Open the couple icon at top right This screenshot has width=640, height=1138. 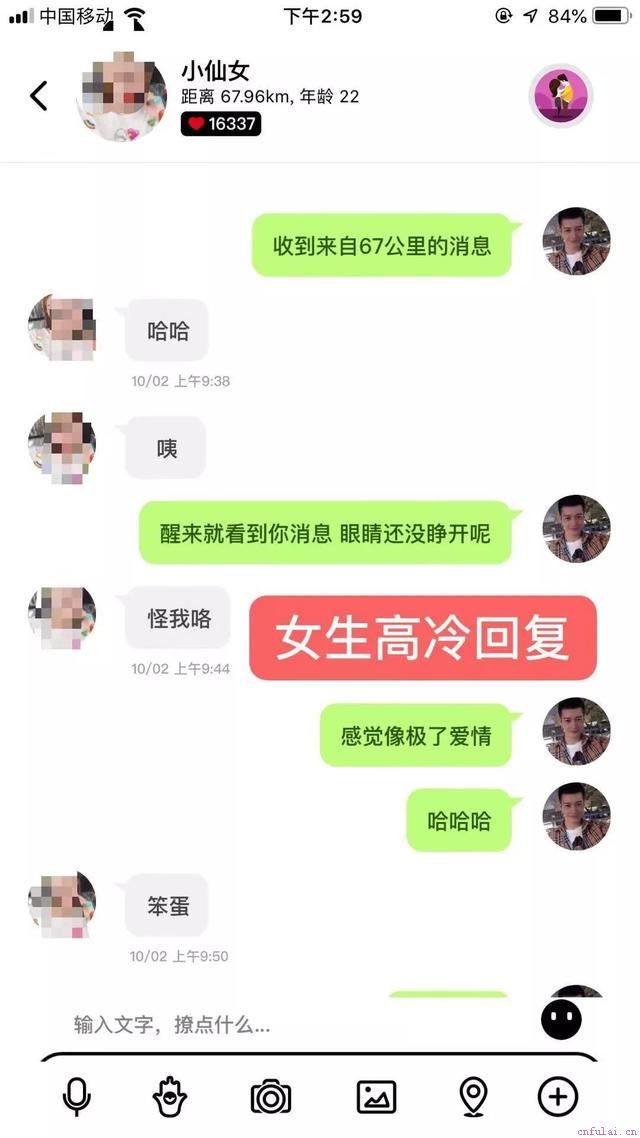[x=560, y=96]
